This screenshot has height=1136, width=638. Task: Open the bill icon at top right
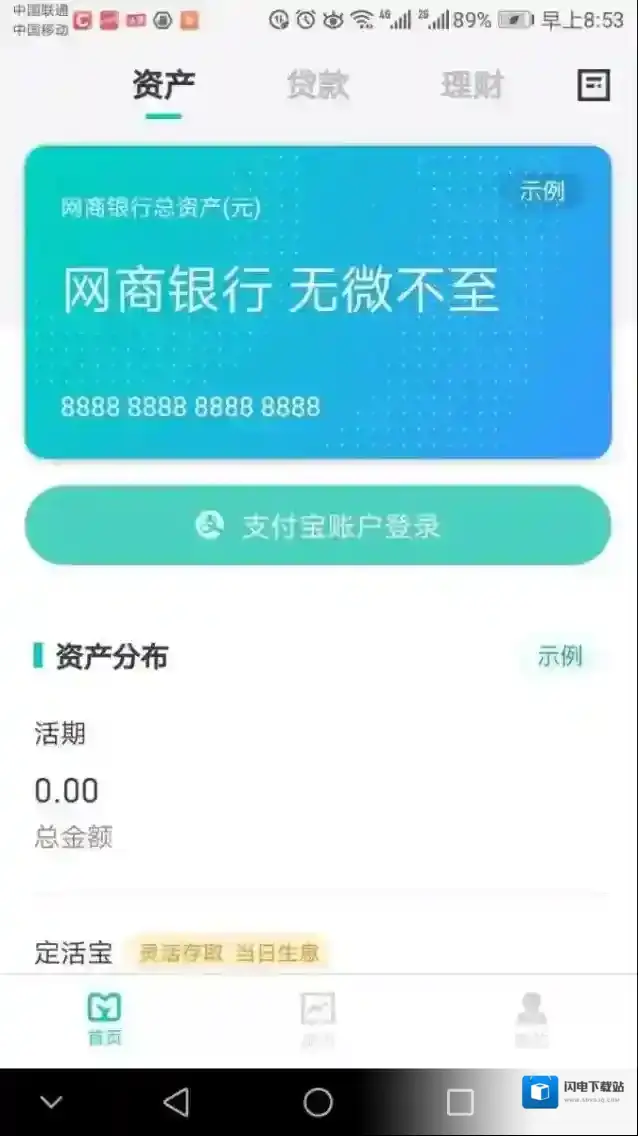(x=593, y=85)
